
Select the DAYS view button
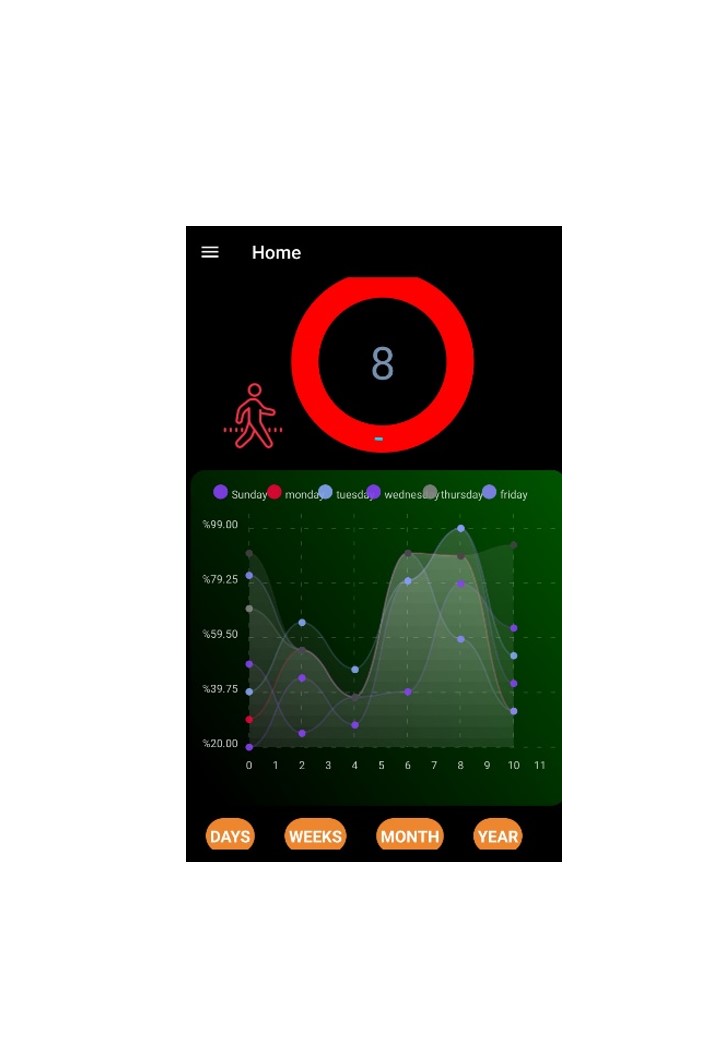(230, 836)
